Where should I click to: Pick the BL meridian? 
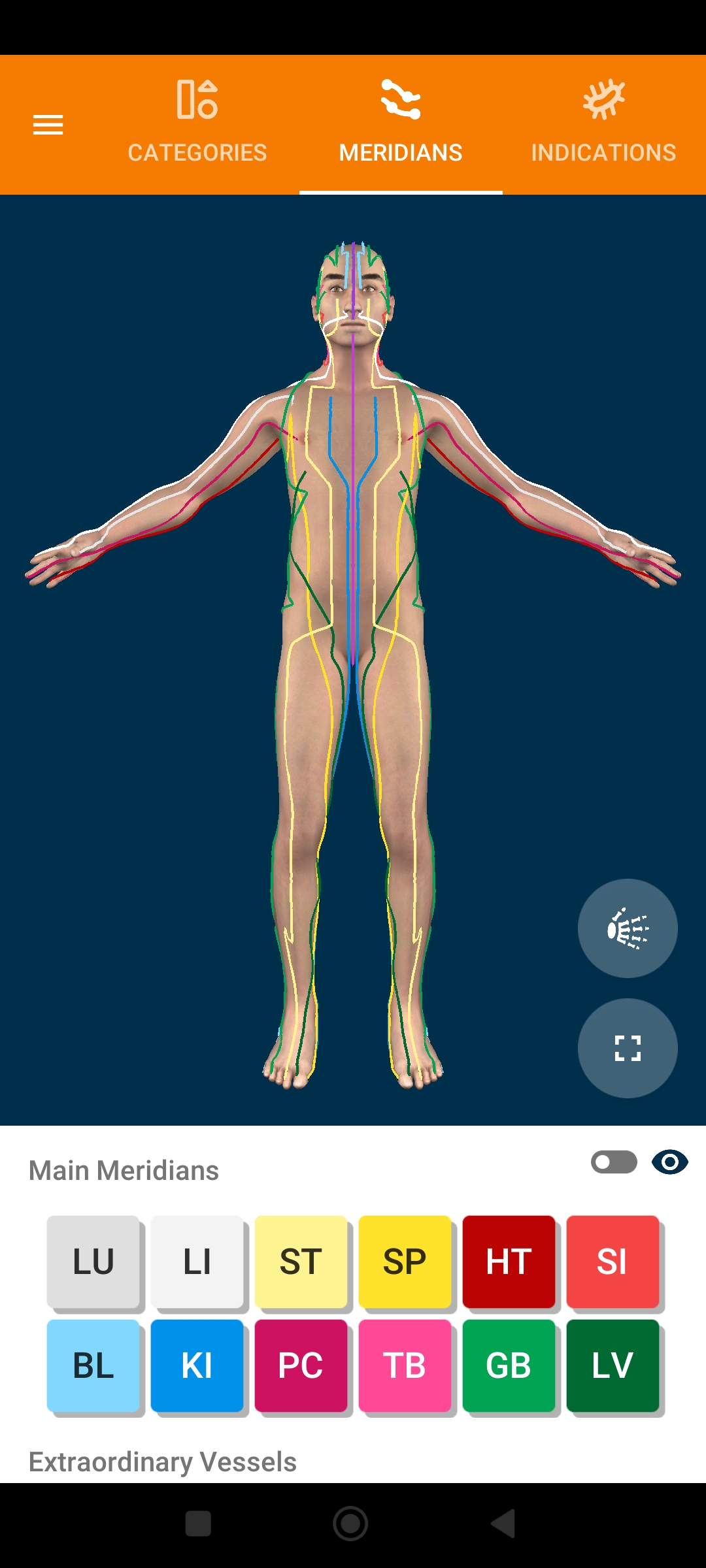coord(93,1365)
